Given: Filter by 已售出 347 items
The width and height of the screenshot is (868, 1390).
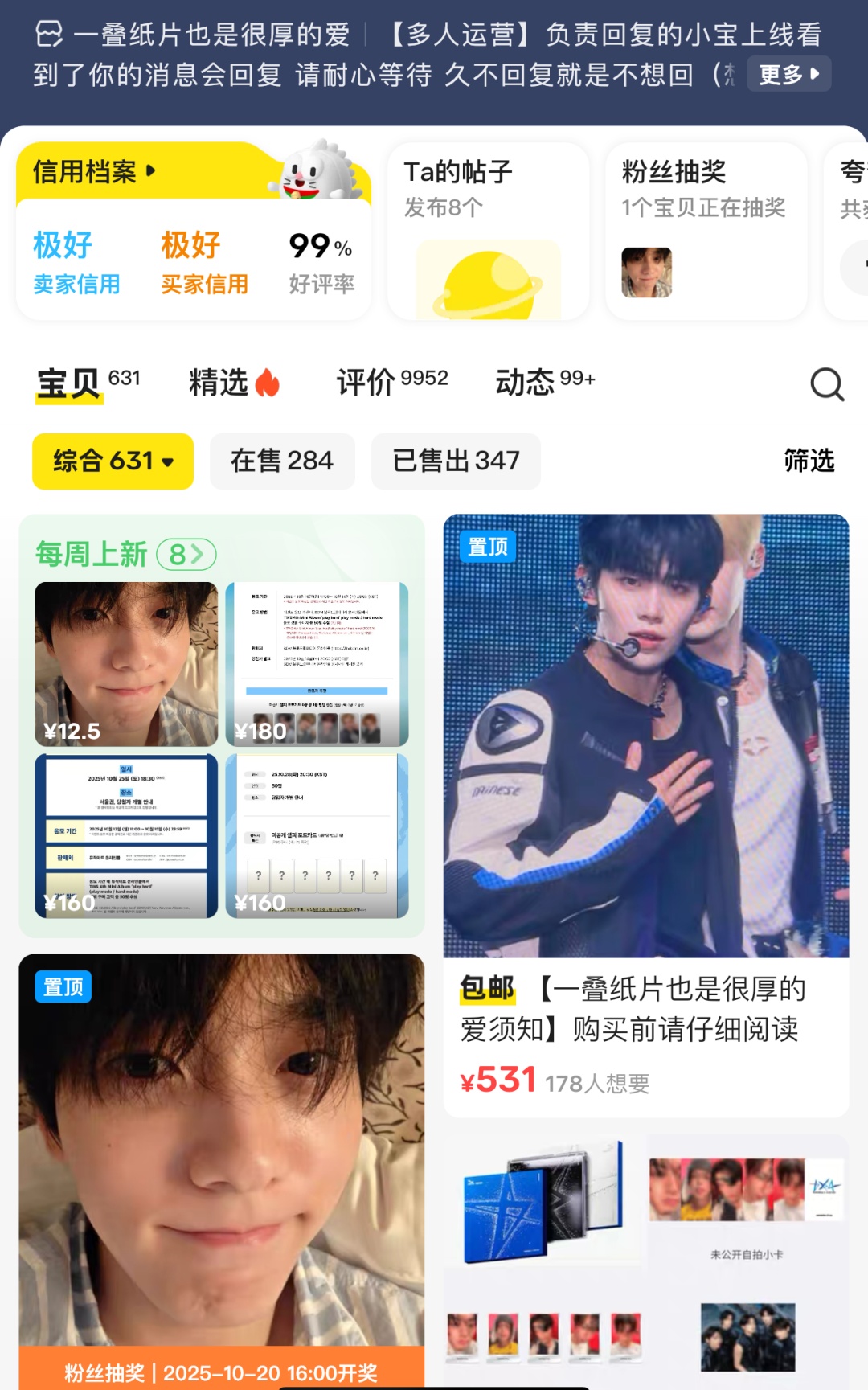Looking at the screenshot, I should point(455,461).
